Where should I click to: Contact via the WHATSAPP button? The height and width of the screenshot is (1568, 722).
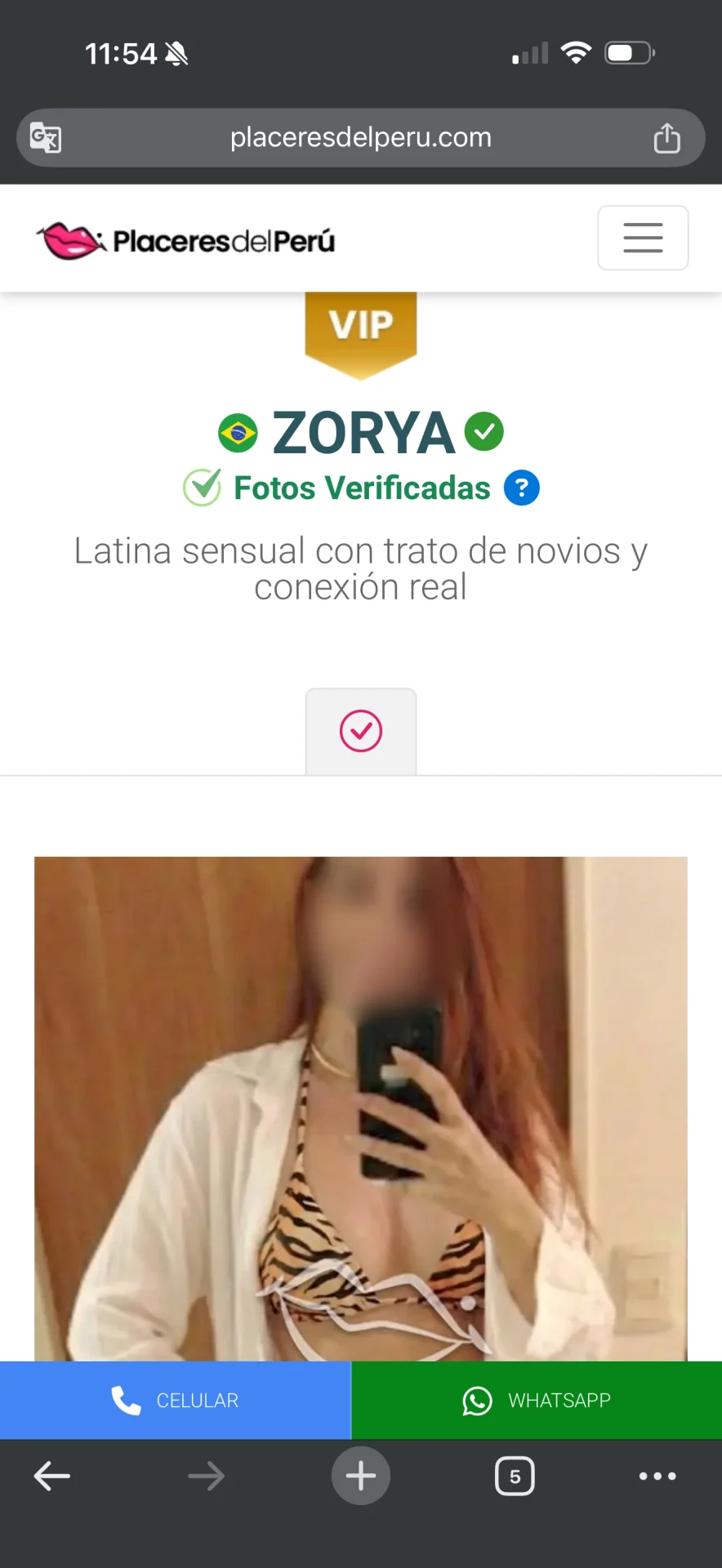[537, 1400]
